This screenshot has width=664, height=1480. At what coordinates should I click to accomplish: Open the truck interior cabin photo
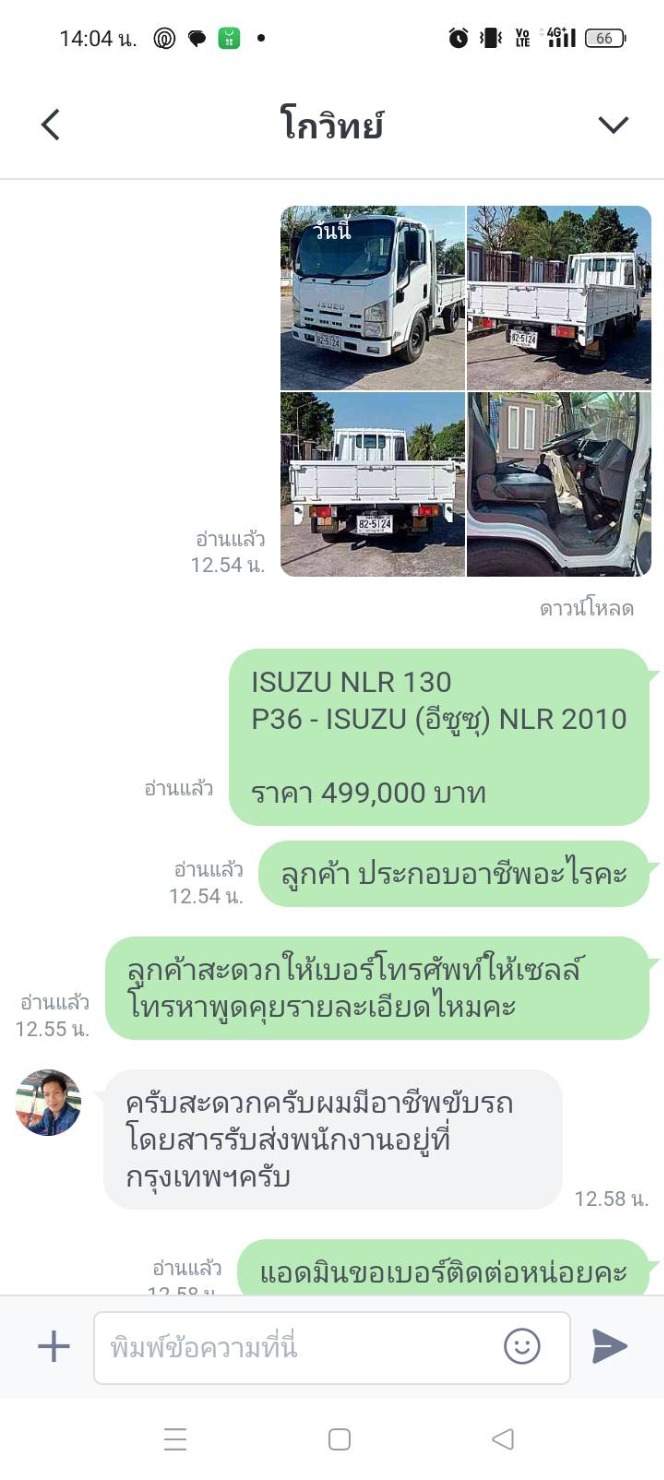coord(559,484)
